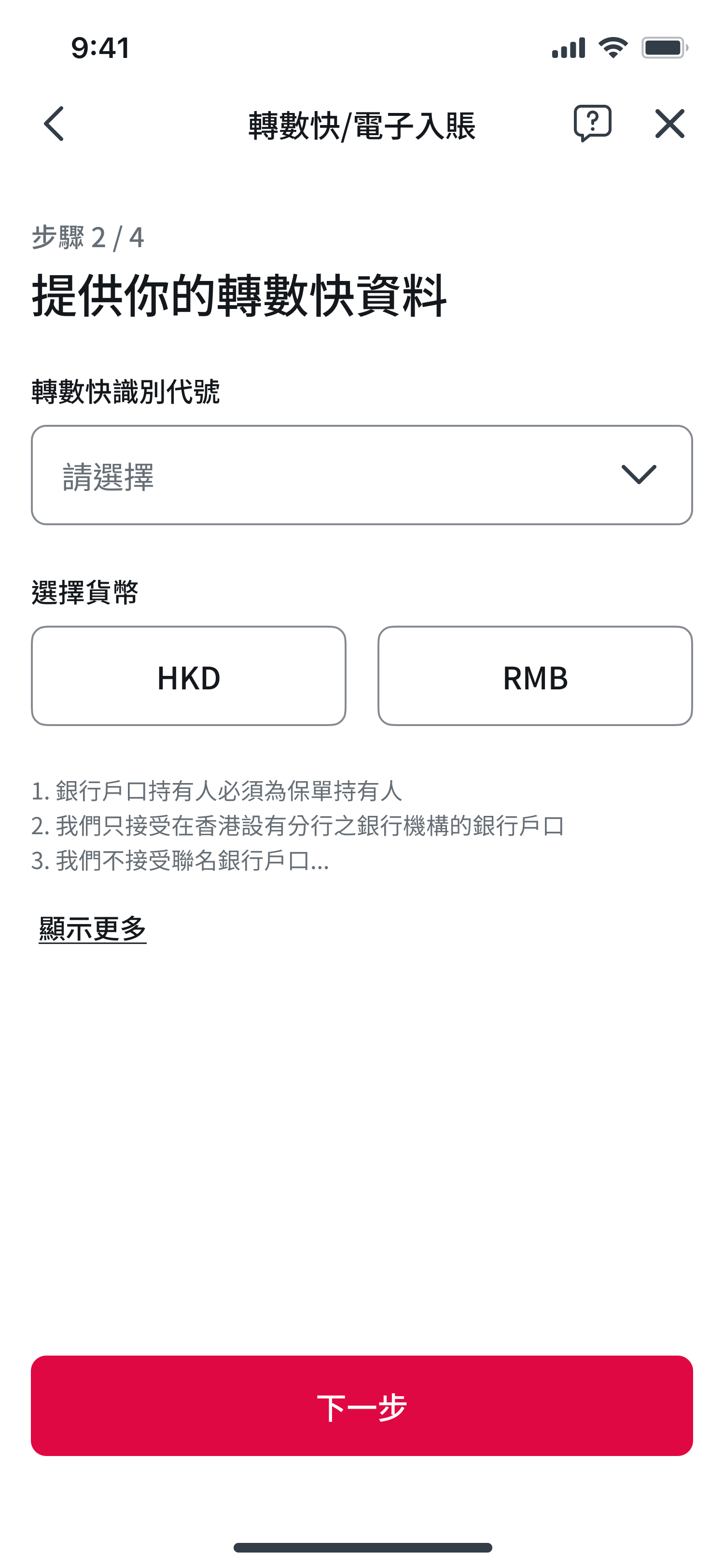Go back to the previous step
The image size is (724, 1568).
click(x=54, y=124)
